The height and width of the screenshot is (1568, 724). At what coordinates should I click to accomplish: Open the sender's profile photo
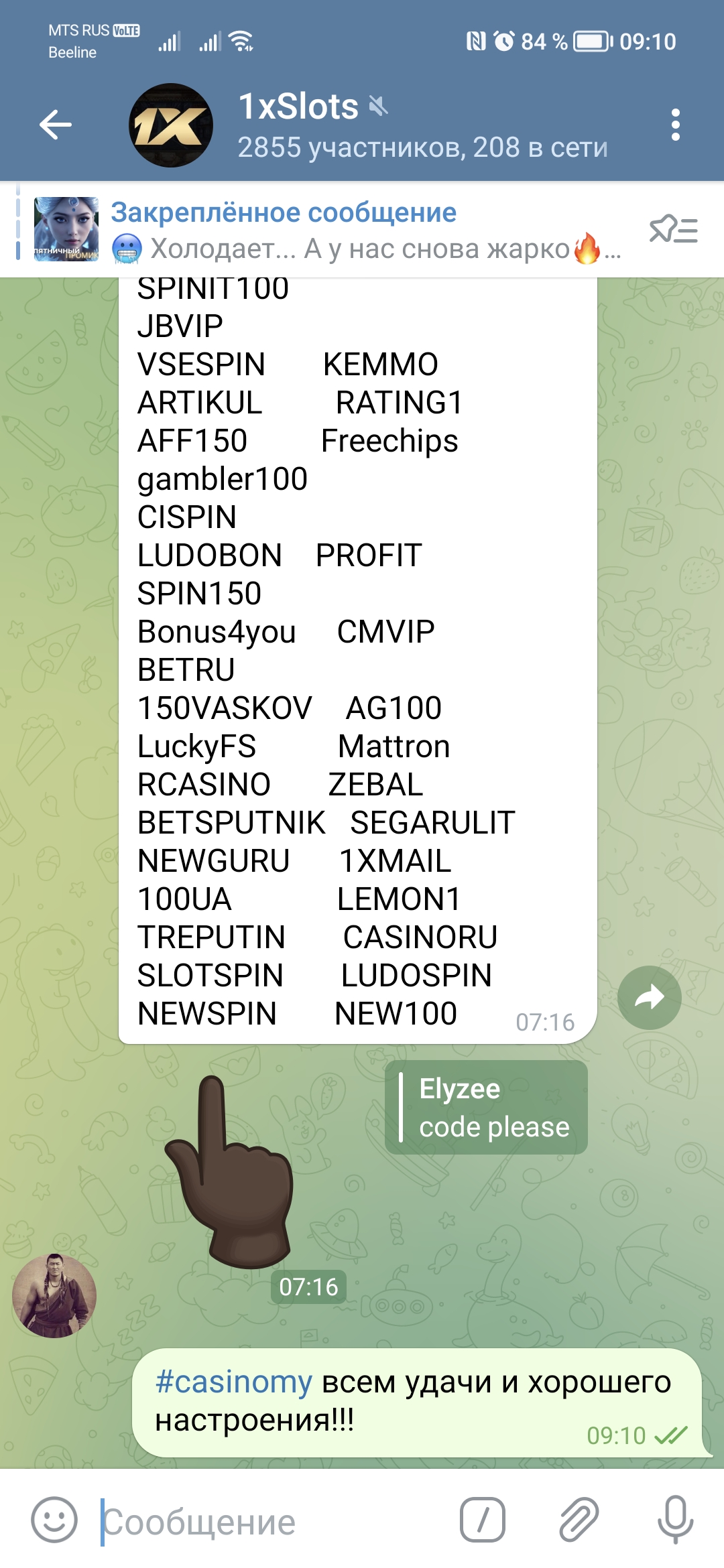pyautogui.click(x=54, y=1296)
